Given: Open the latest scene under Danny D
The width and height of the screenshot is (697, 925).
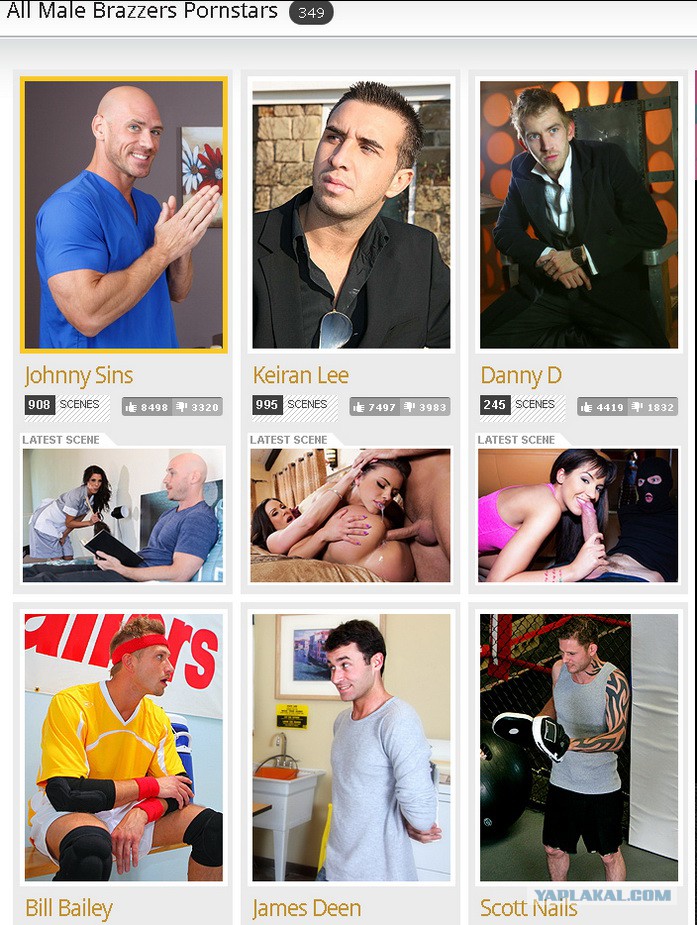Looking at the screenshot, I should pos(579,515).
